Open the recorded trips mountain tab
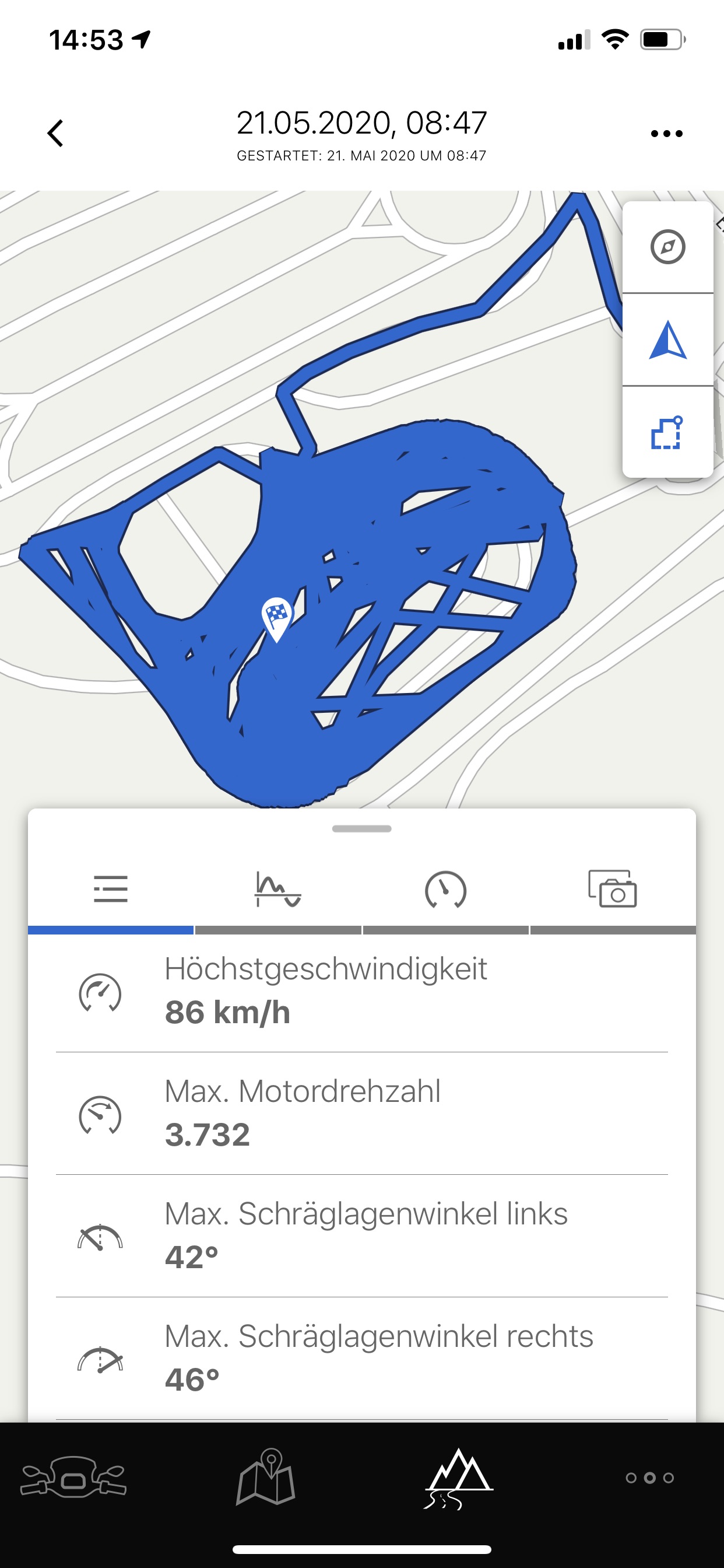Viewport: 724px width, 1568px height. point(458,1476)
